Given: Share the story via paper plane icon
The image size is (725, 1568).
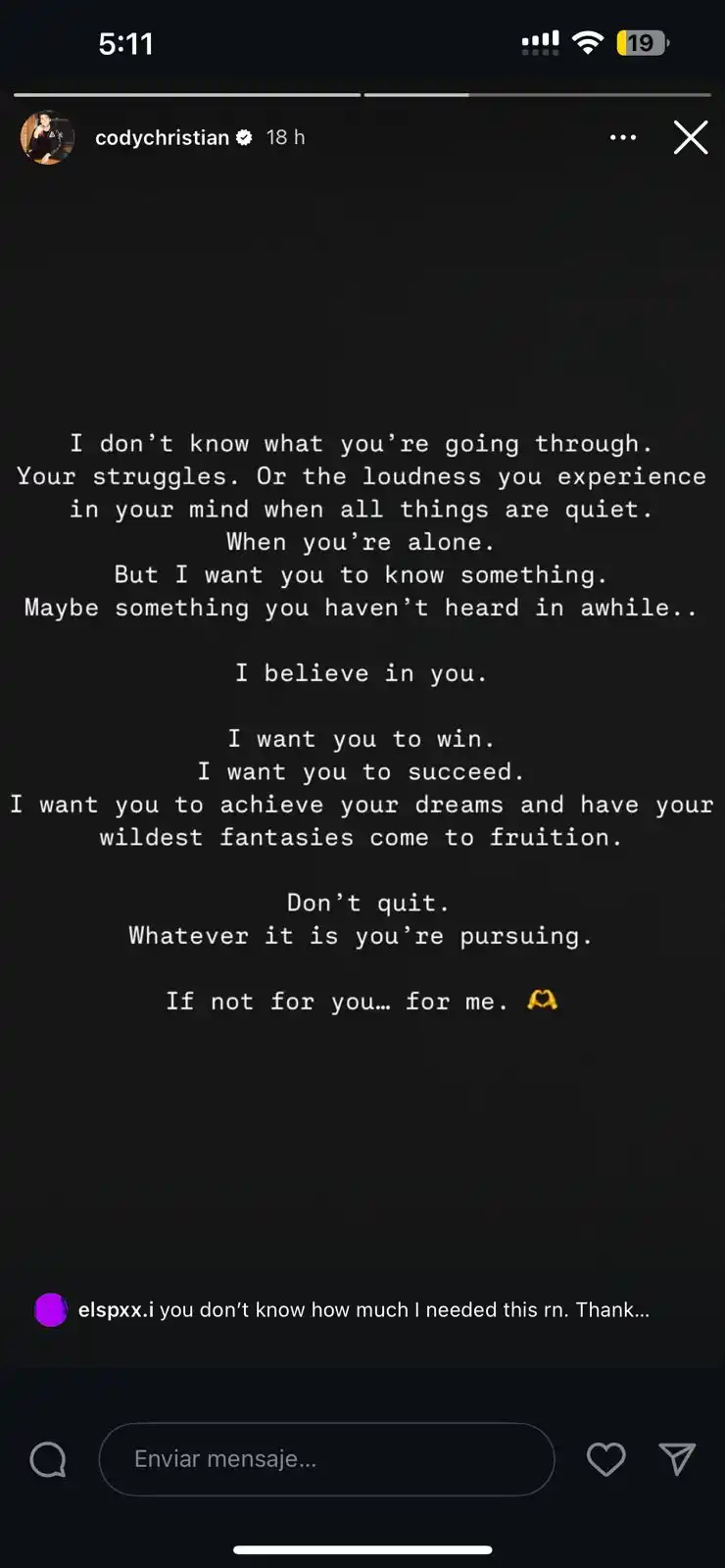Looking at the screenshot, I should point(677,1459).
